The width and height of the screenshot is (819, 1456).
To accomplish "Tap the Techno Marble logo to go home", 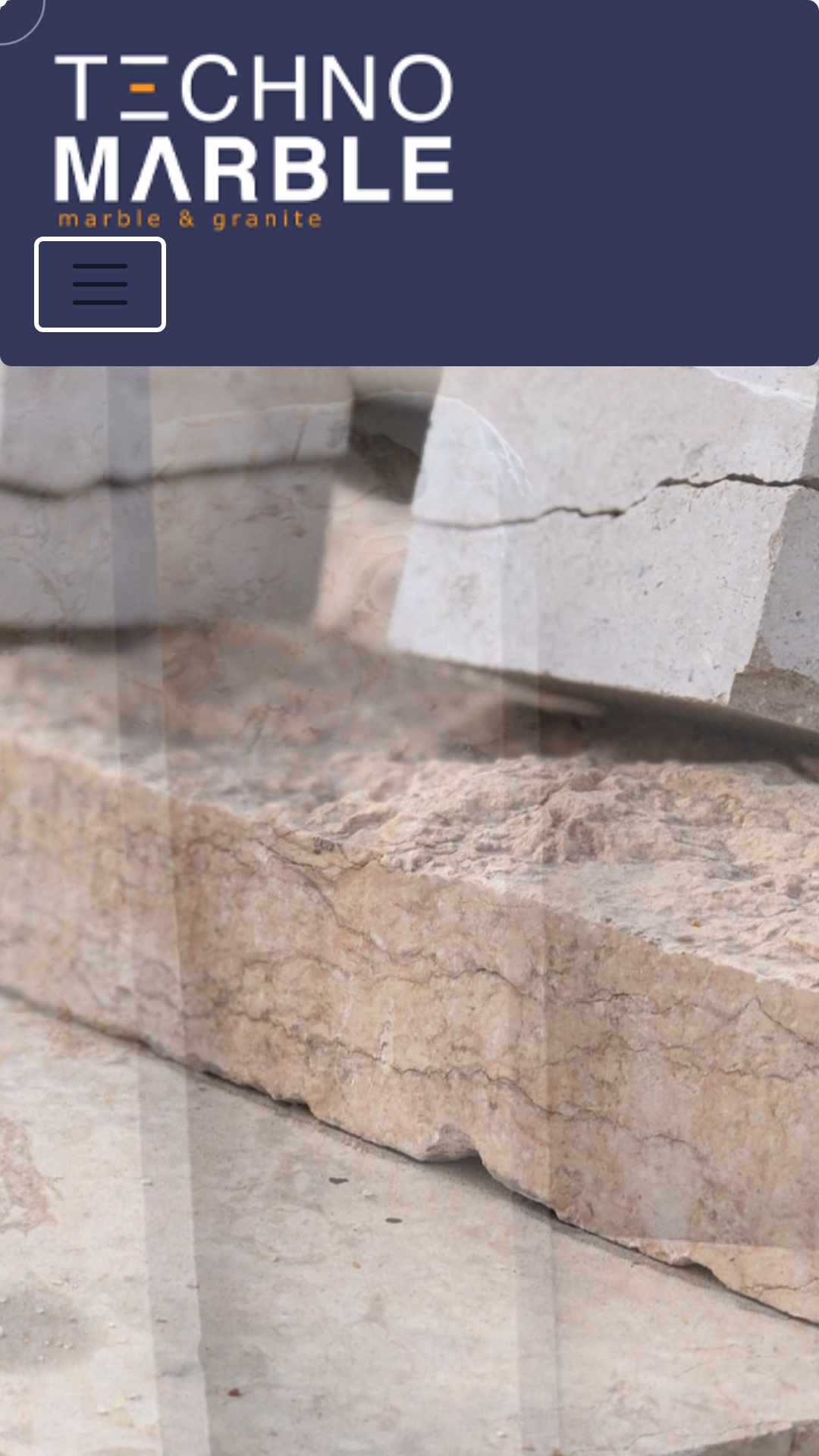I will 253,140.
